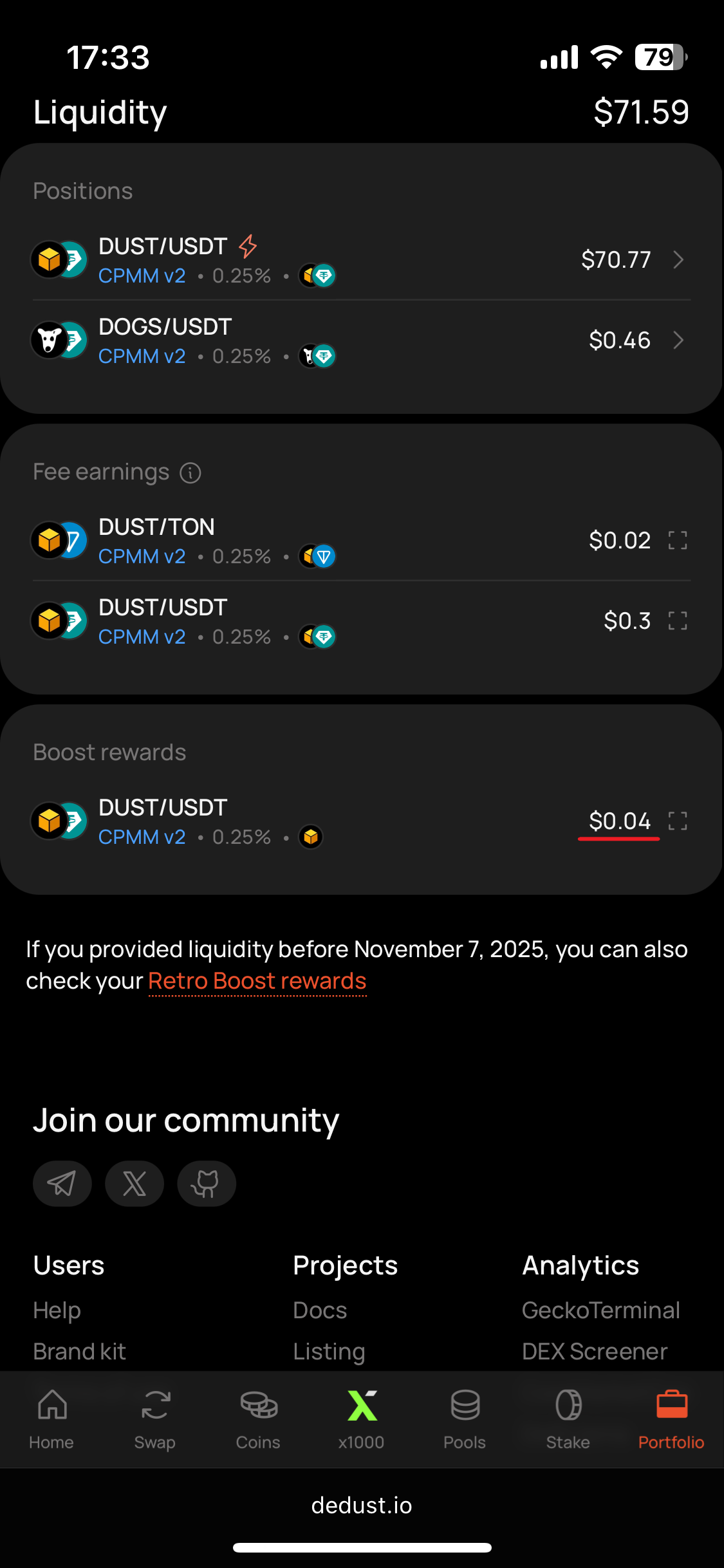The image size is (724, 1568).
Task: Open the DUST/USDT position worth $70.77
Action: click(360, 260)
